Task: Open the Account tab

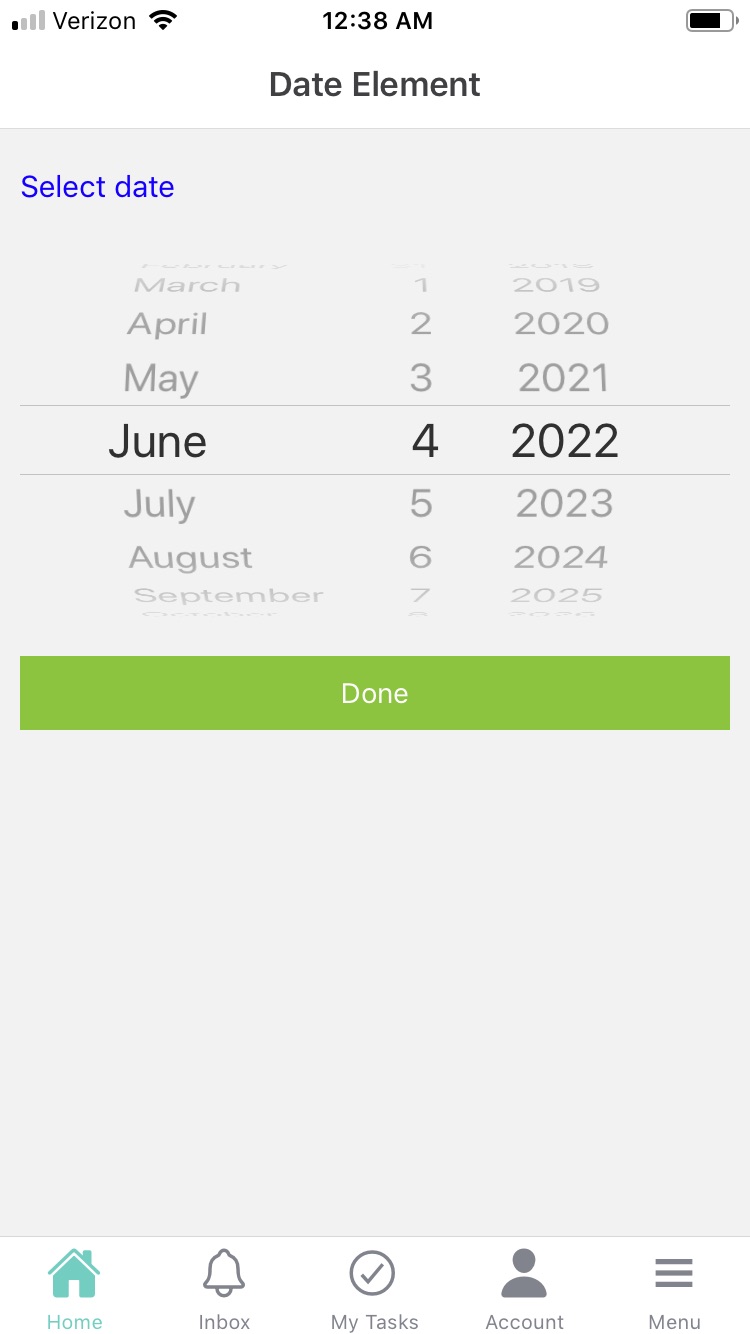Action: [x=525, y=1290]
